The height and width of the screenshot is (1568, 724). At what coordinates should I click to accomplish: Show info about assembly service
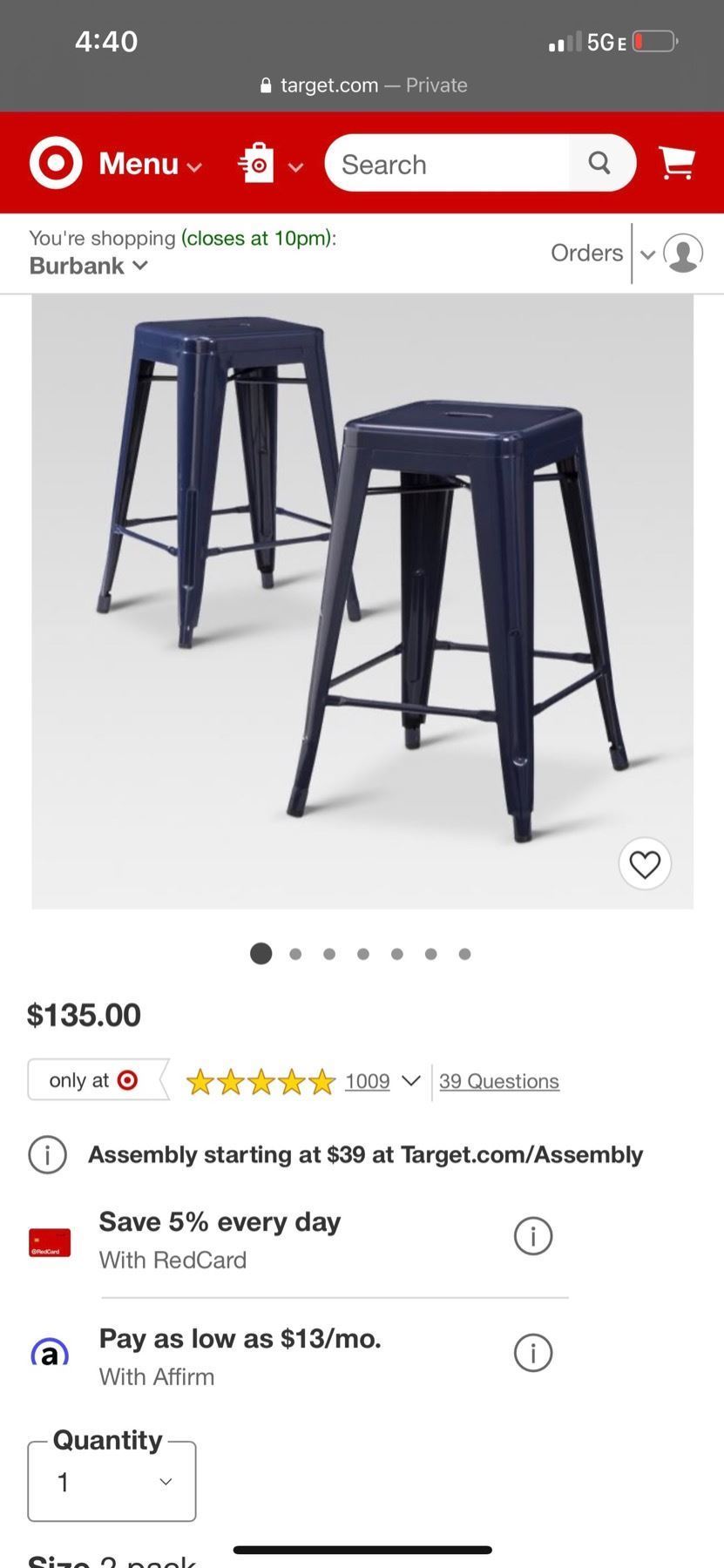coord(48,1155)
